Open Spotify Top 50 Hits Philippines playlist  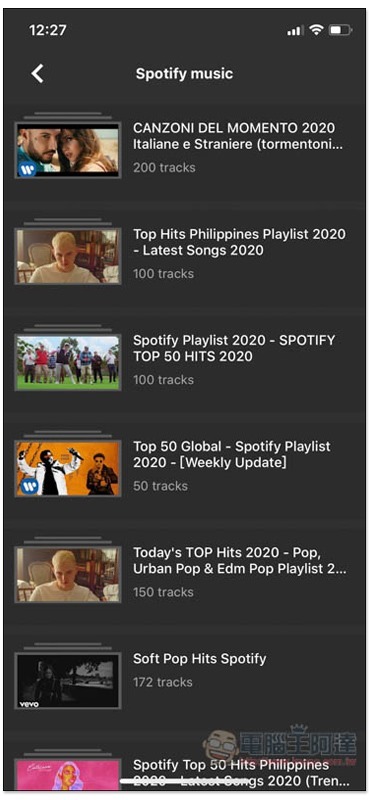coord(184,768)
